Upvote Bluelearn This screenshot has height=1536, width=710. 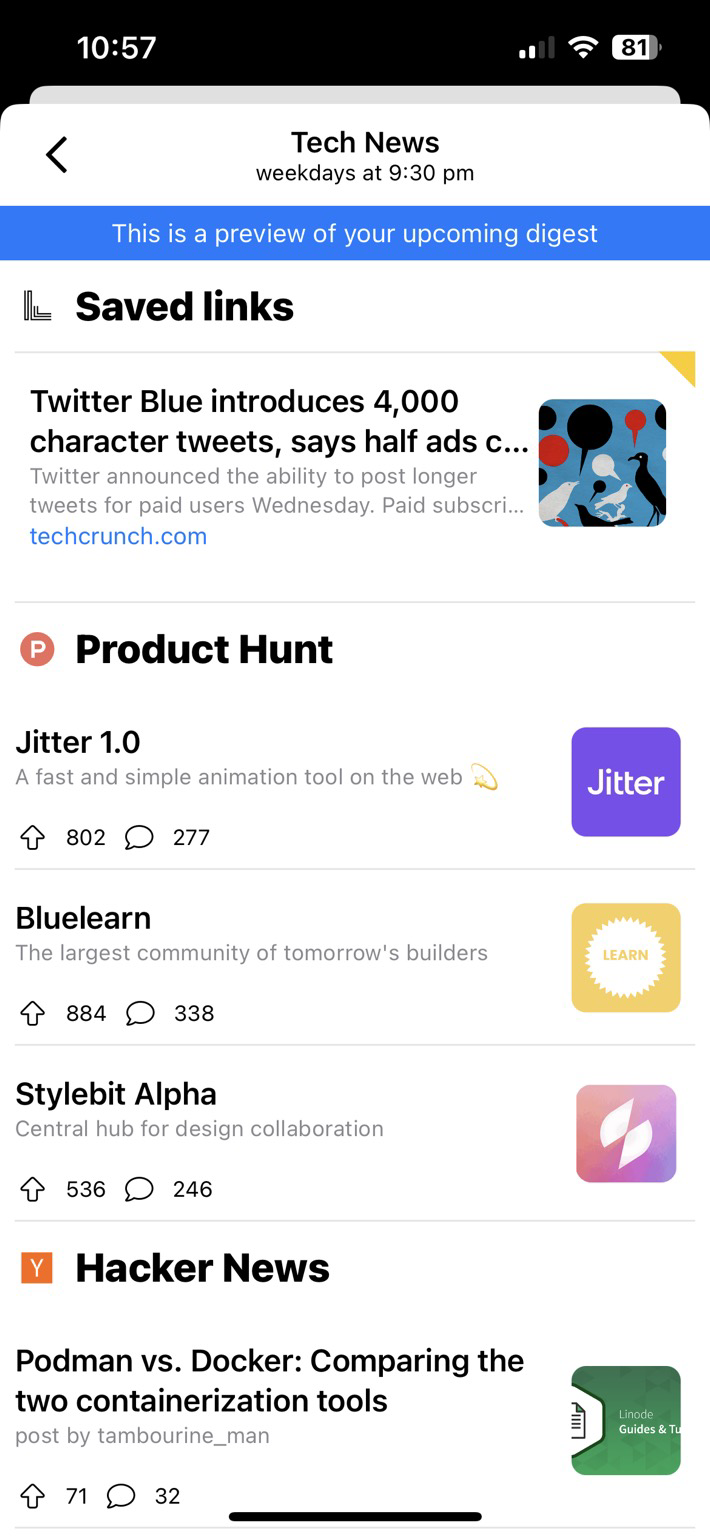(33, 1013)
